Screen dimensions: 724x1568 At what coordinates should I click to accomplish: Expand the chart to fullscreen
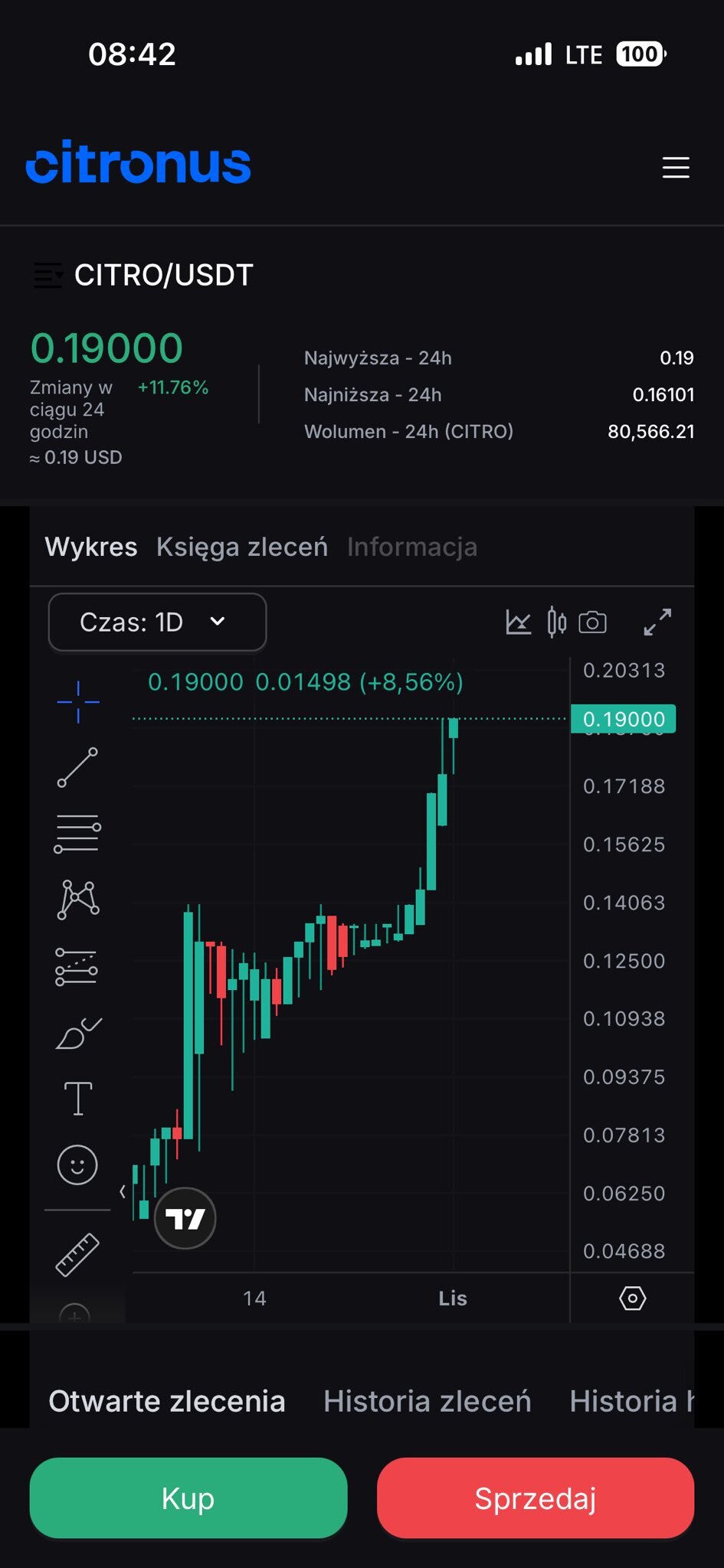click(657, 622)
